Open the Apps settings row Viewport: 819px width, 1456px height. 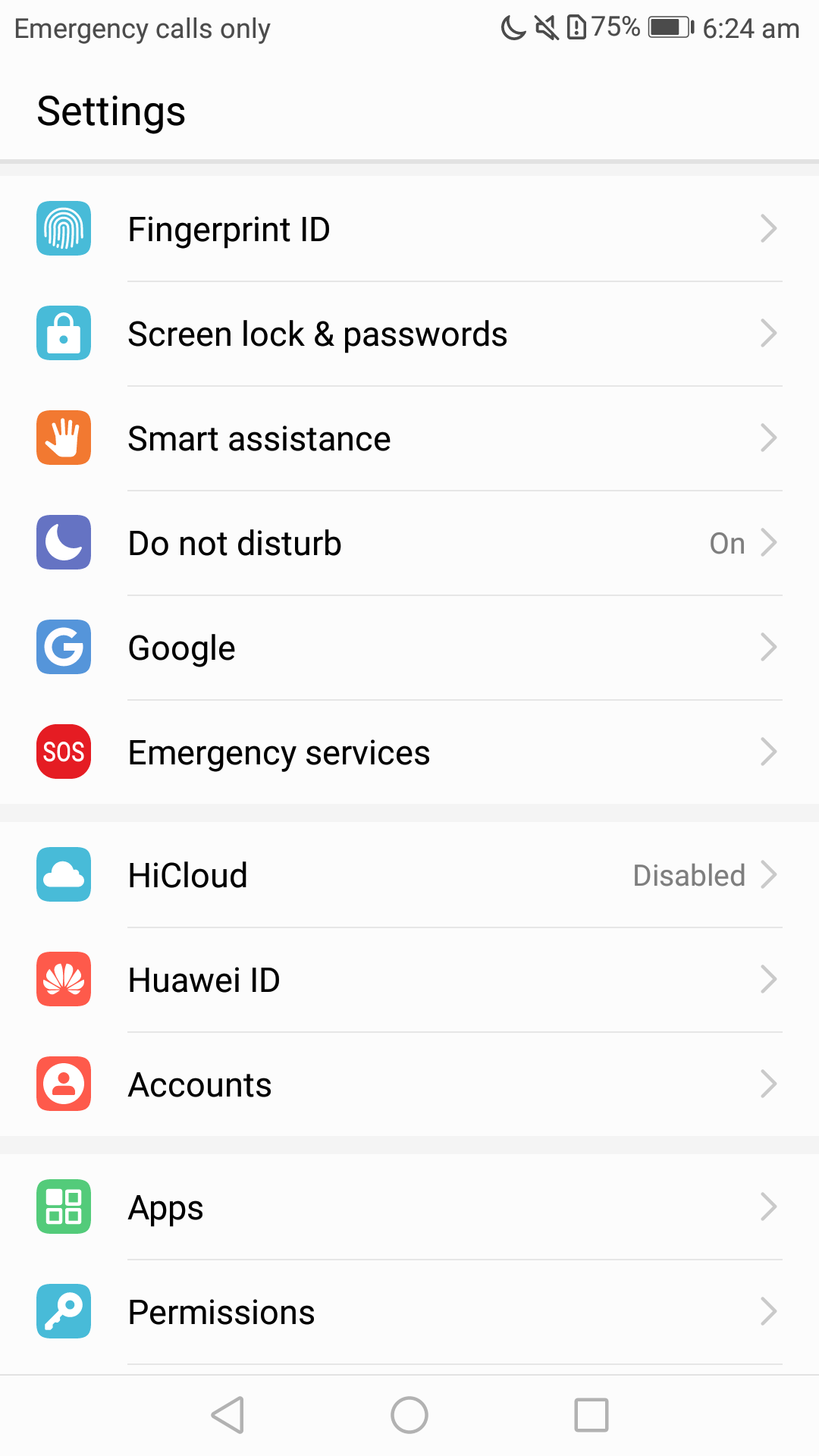point(409,1207)
